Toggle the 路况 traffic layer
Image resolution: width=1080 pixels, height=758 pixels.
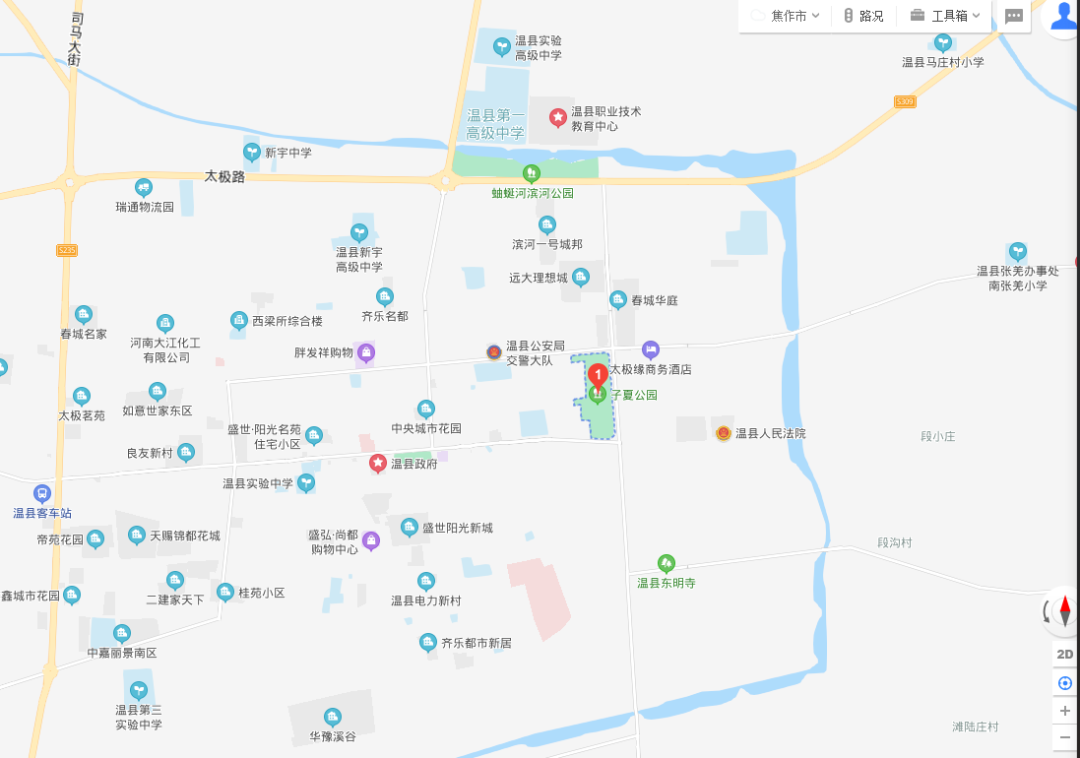tap(862, 16)
